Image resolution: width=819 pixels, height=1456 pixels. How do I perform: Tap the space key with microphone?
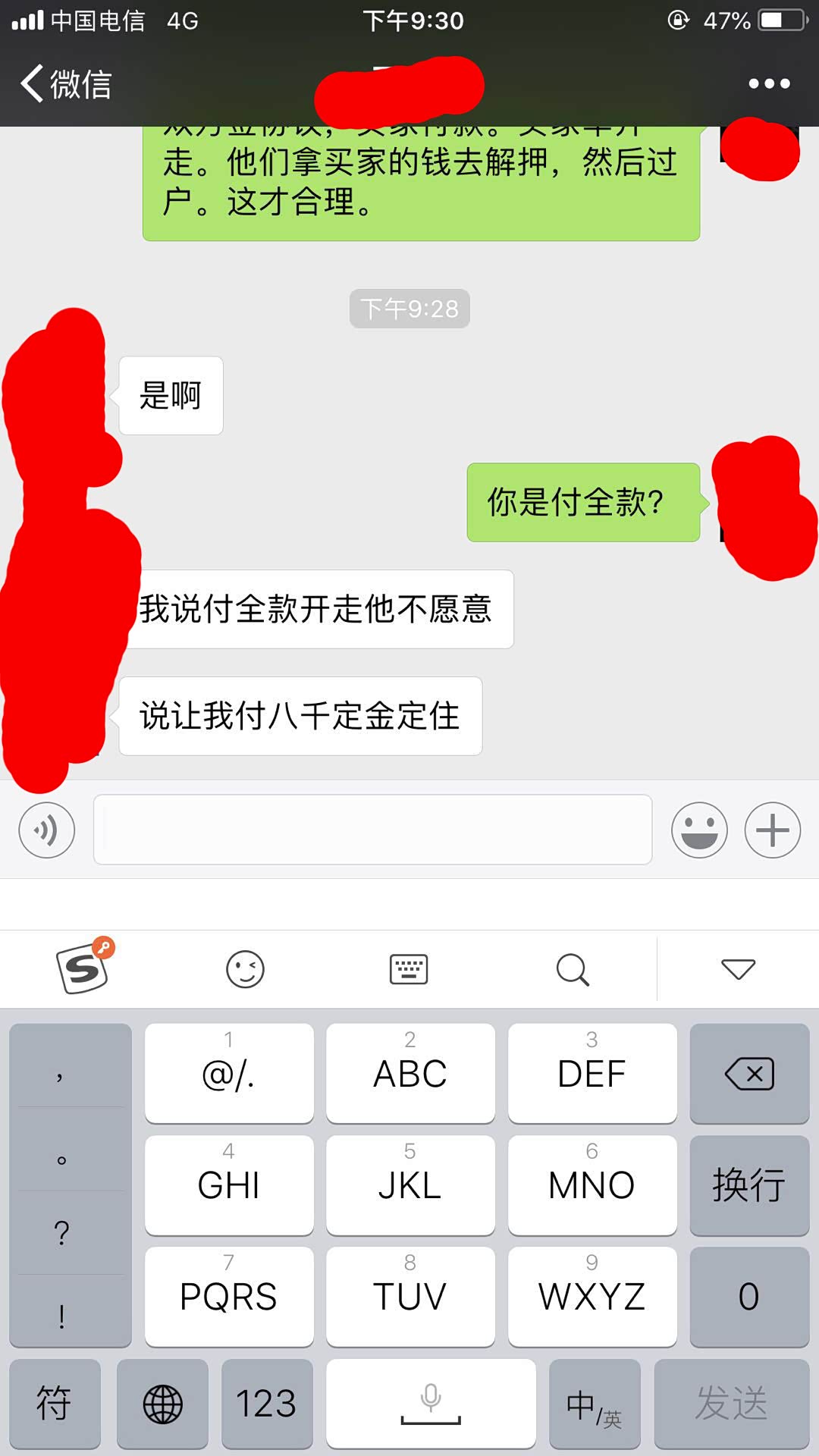pyautogui.click(x=431, y=1404)
